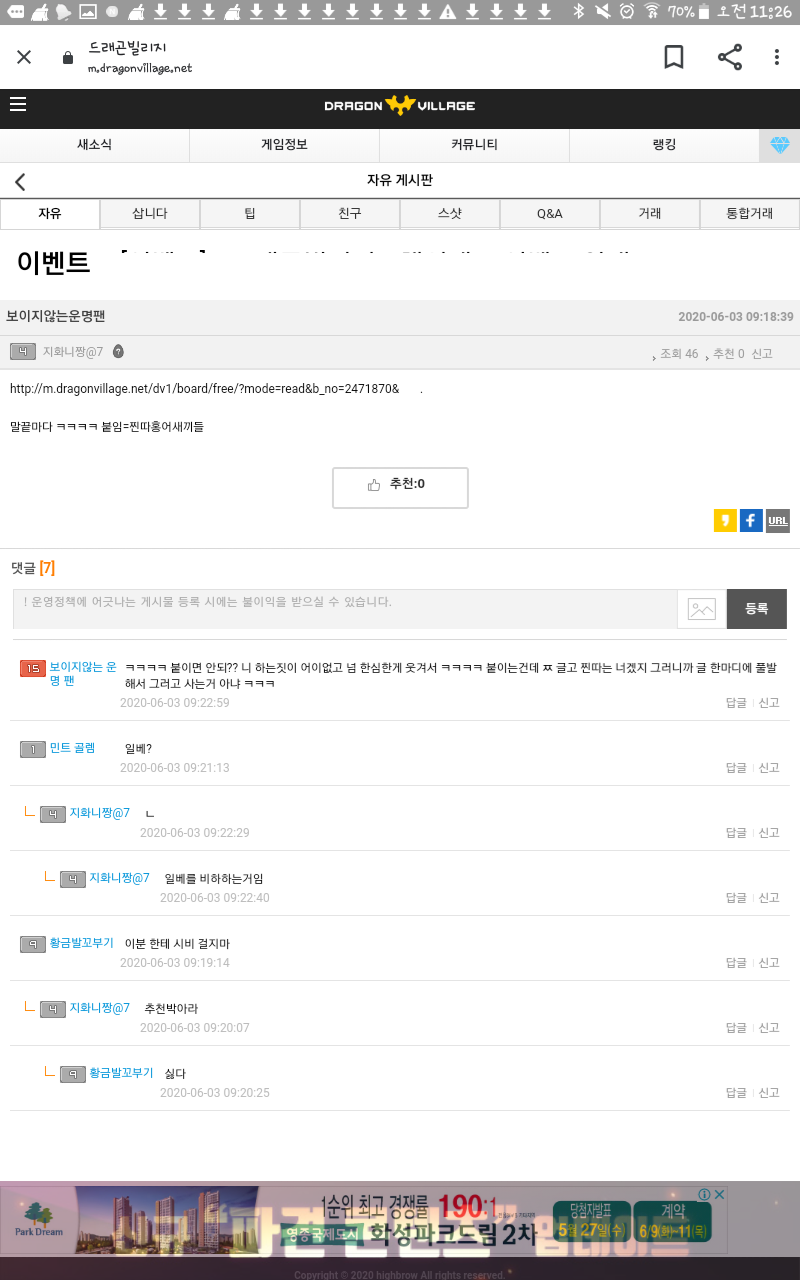Screen dimensions: 800x1280
Task: Close the browser tab with X
Action: click(x=24, y=57)
